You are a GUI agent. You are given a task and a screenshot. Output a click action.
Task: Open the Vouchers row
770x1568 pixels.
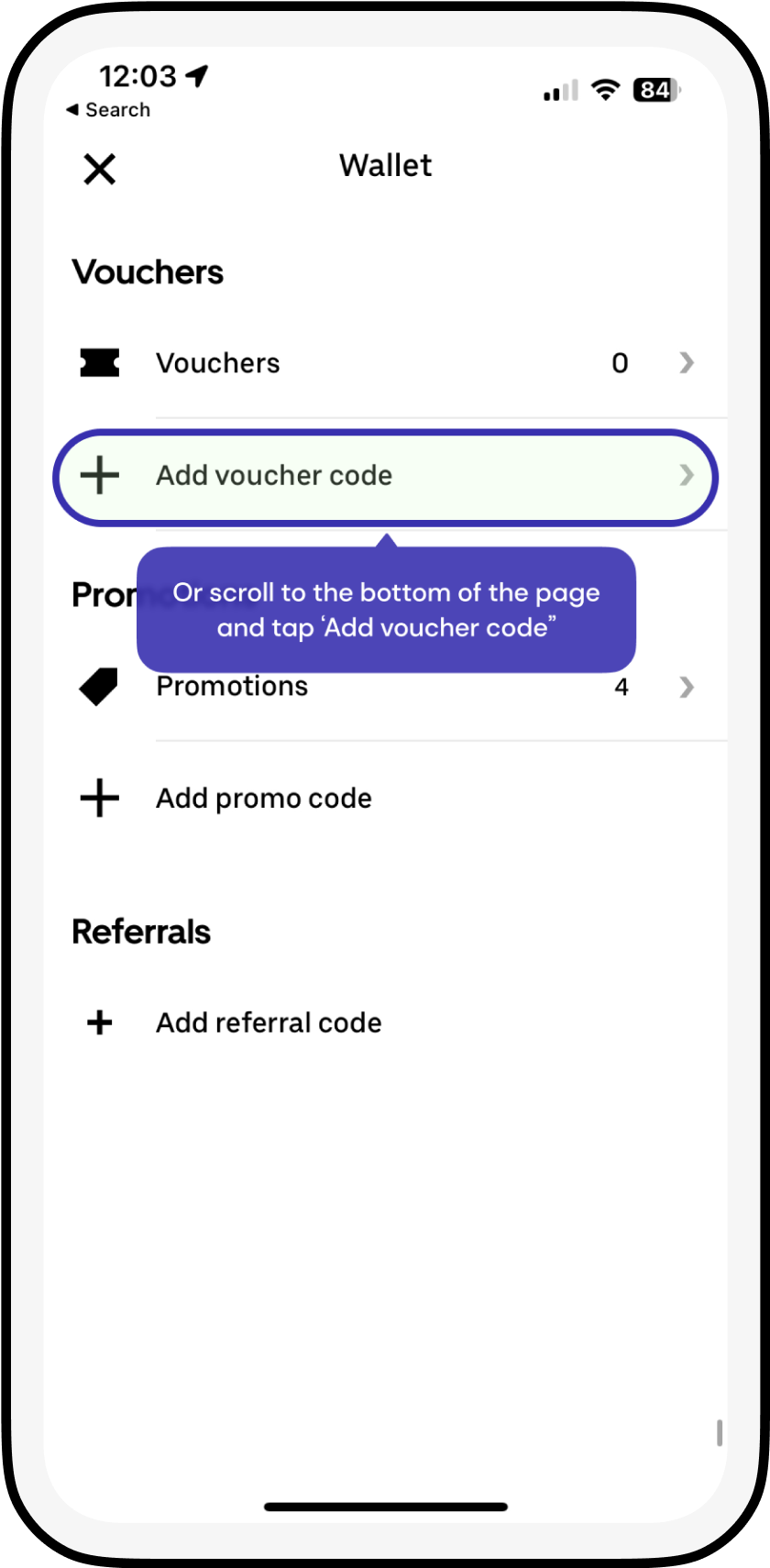click(x=385, y=363)
